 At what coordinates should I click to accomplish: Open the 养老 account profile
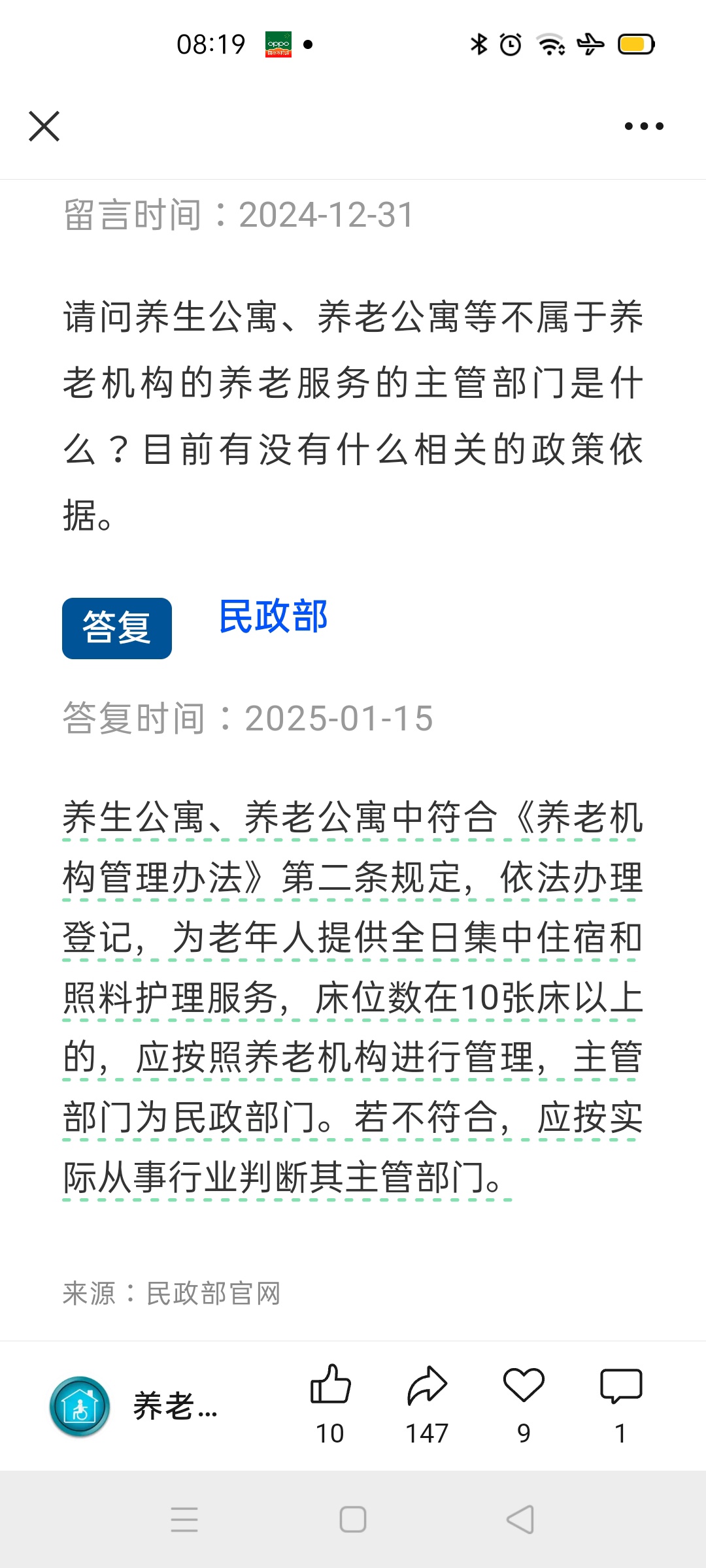[80, 1407]
